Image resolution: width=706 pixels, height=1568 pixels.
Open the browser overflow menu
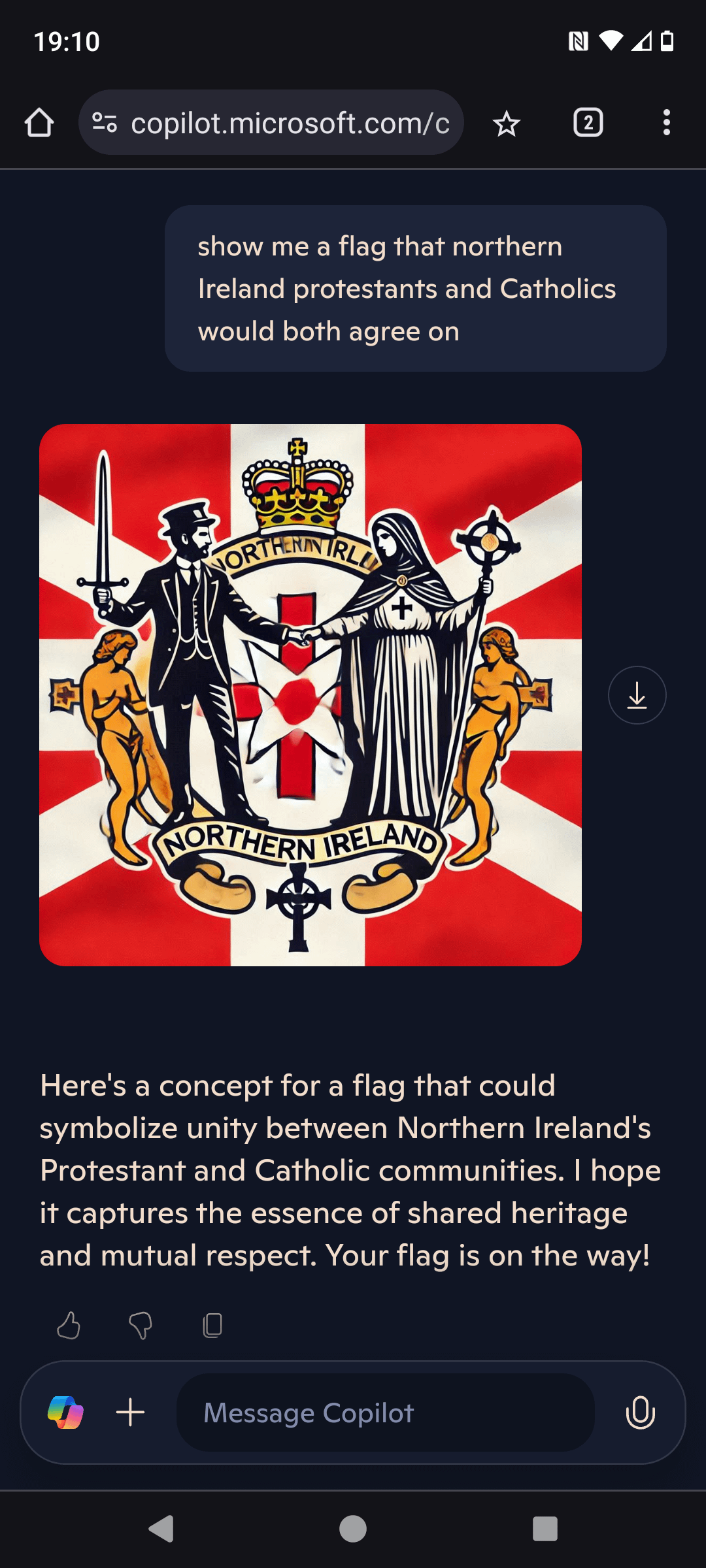(x=666, y=123)
